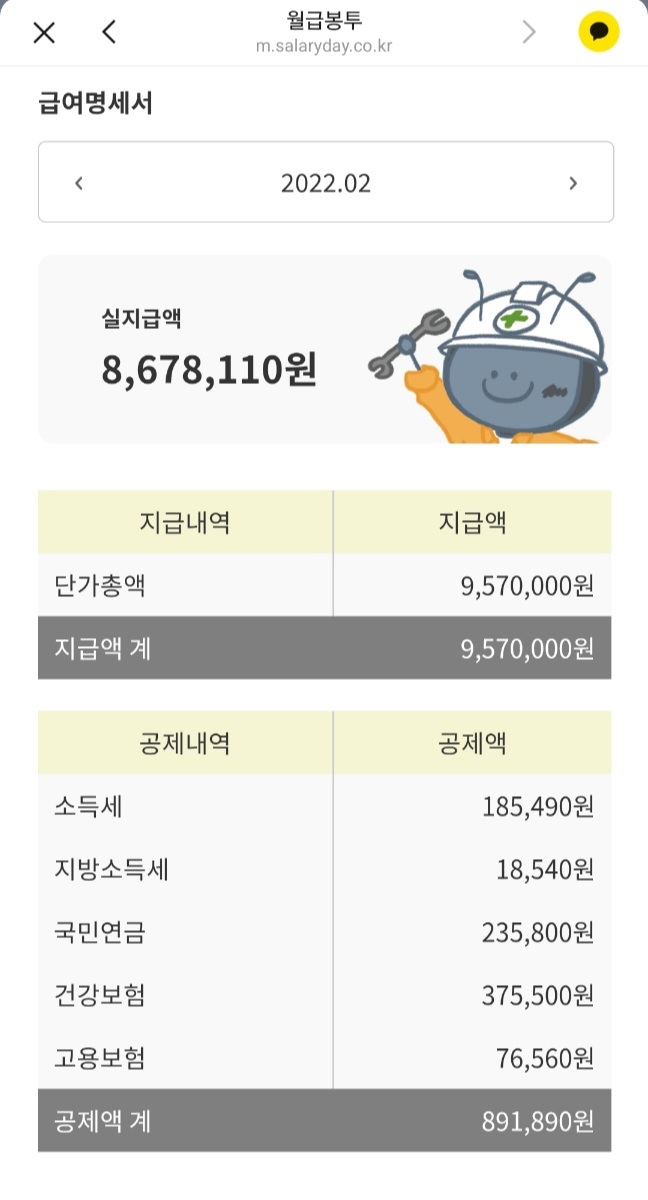Image resolution: width=648 pixels, height=1200 pixels.
Task: Close the in-app browser window
Action: click(x=44, y=33)
